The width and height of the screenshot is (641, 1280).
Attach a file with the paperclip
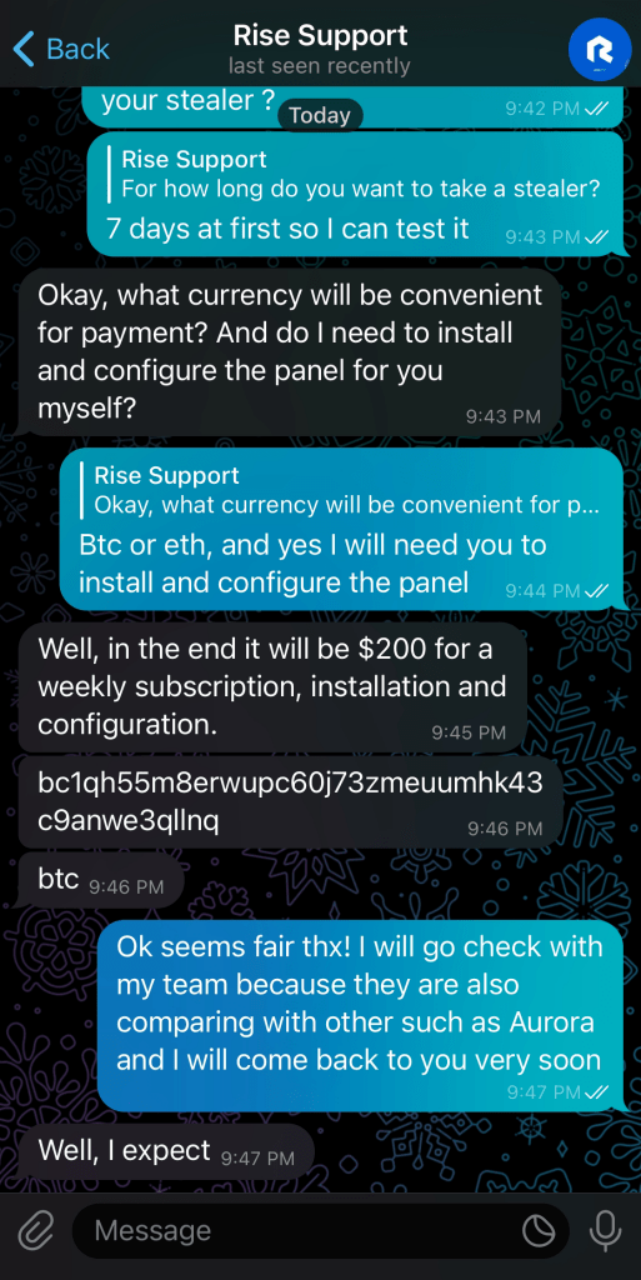point(36,1231)
